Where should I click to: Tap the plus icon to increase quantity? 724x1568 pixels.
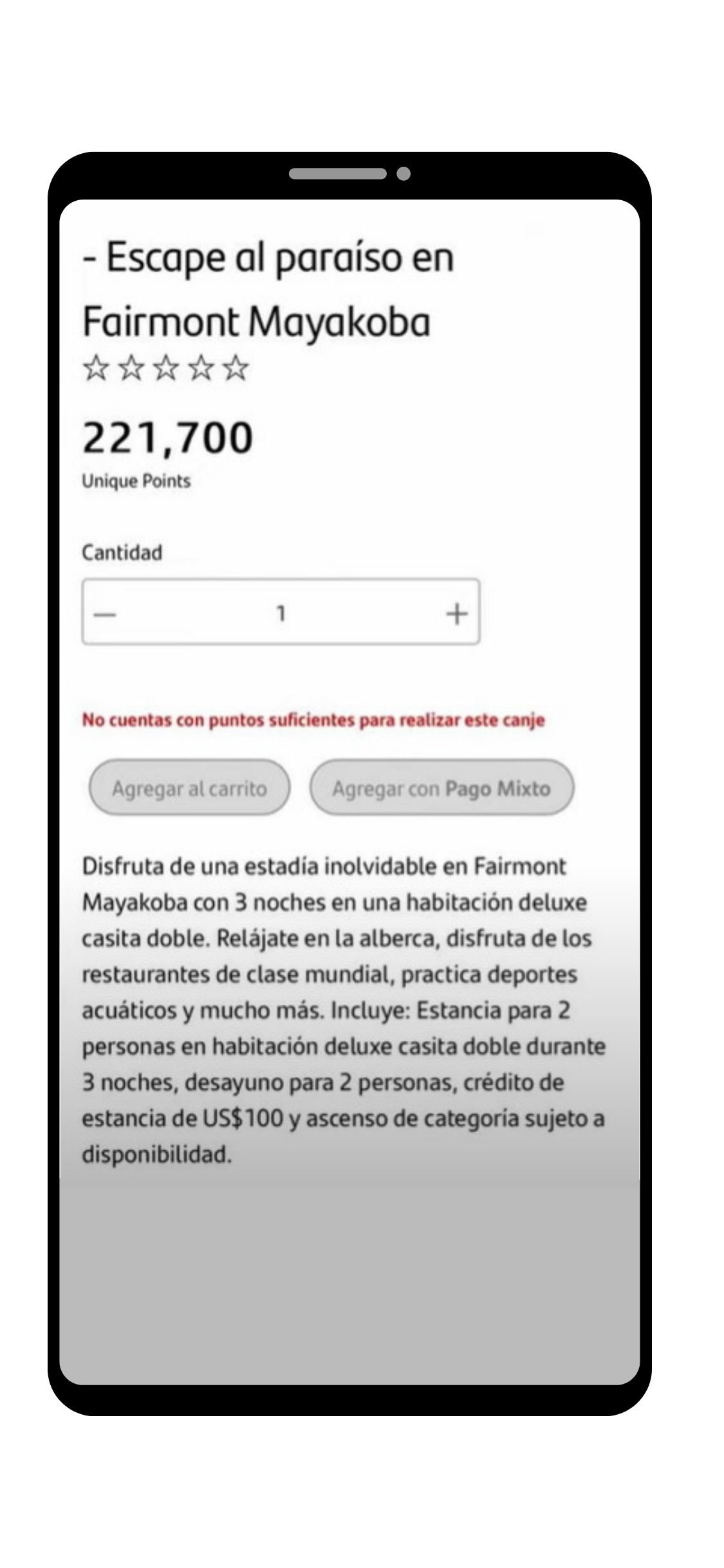(457, 613)
